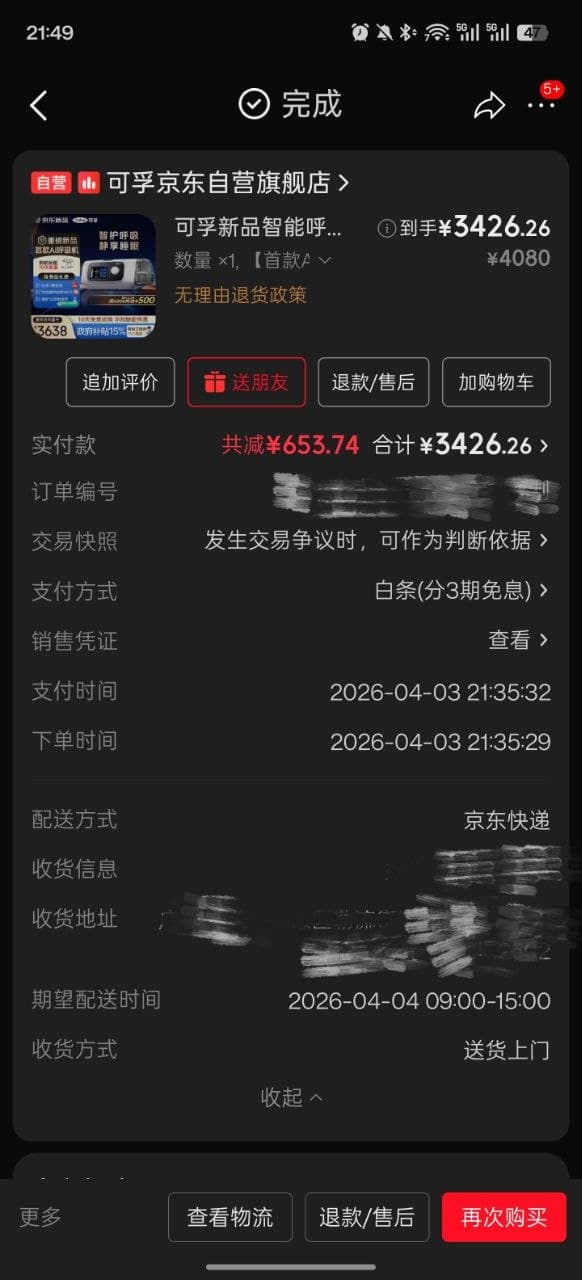Tap 查看物流 to track shipping
Screen dimensions: 582x1280
point(230,1217)
